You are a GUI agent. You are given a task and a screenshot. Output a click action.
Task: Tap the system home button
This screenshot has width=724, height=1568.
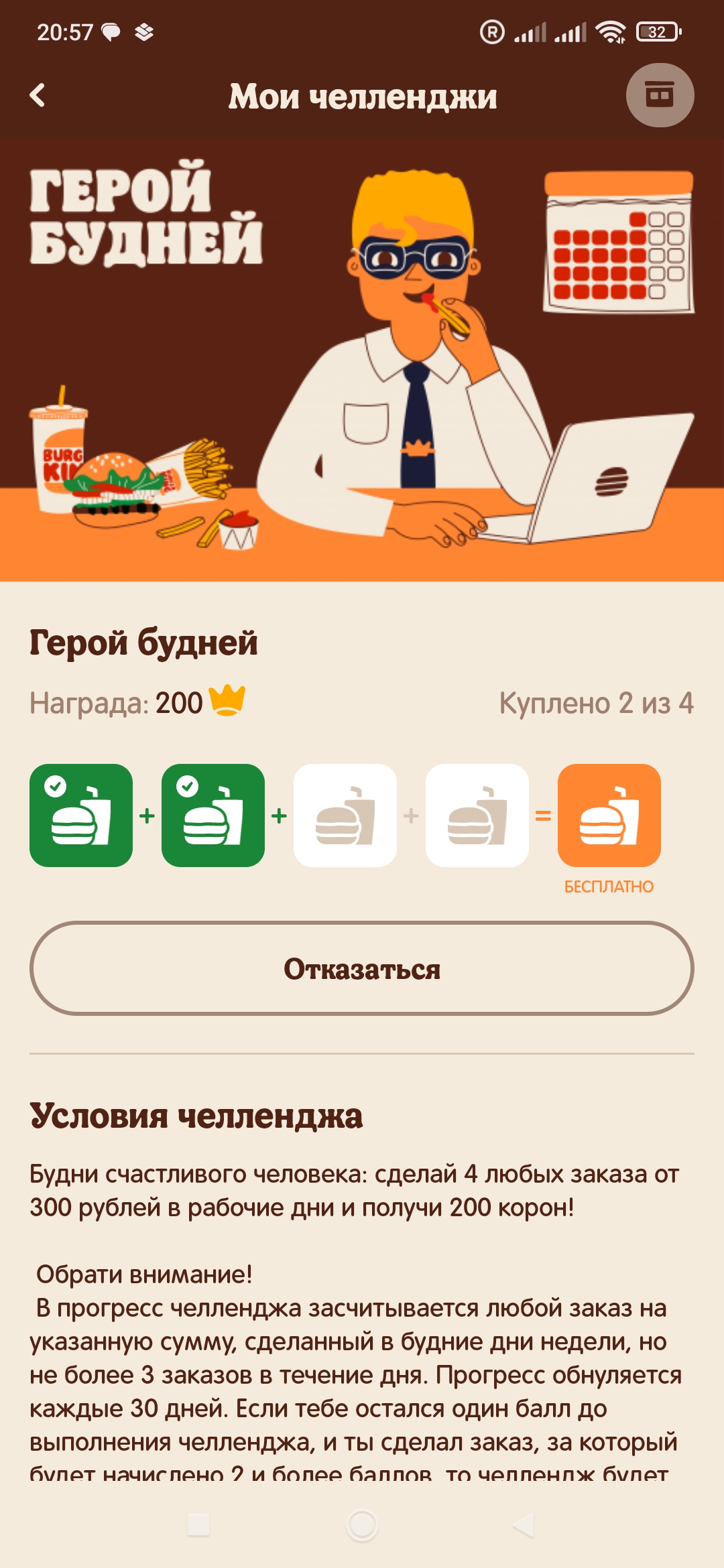362,1524
